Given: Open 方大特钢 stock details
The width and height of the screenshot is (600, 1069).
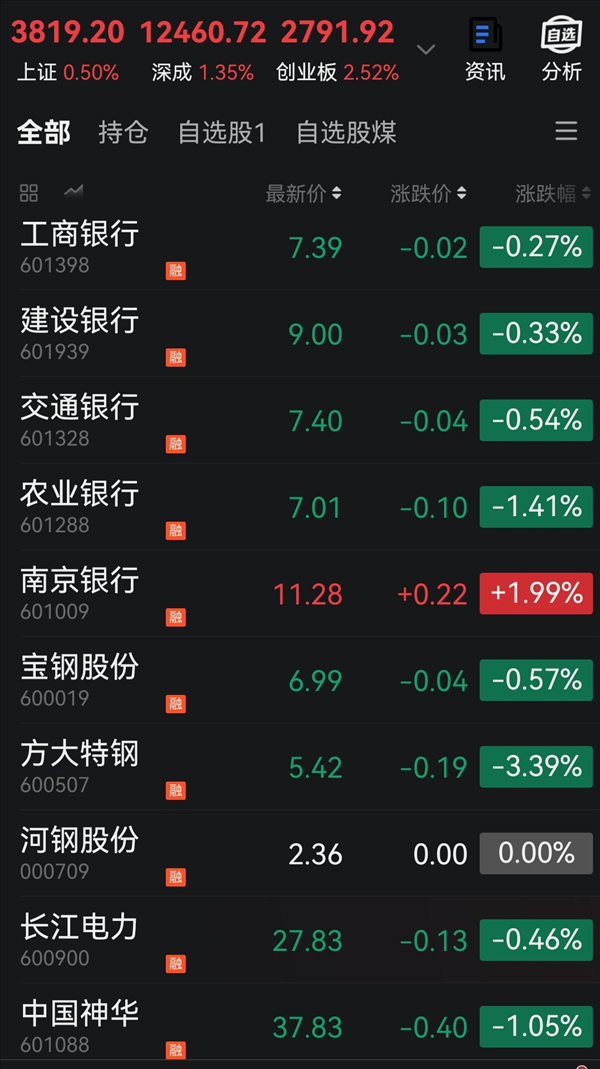Looking at the screenshot, I should coord(300,766).
